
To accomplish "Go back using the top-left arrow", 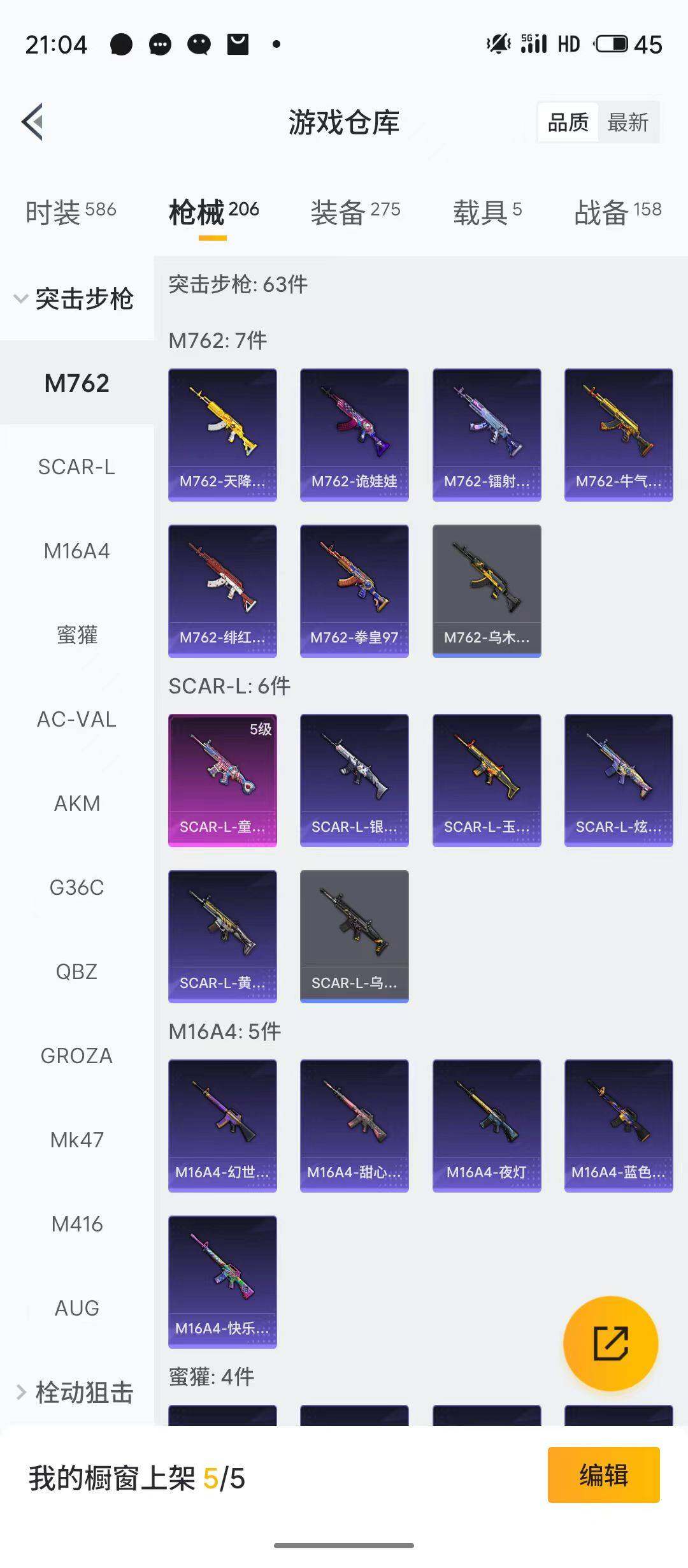I will (x=33, y=122).
